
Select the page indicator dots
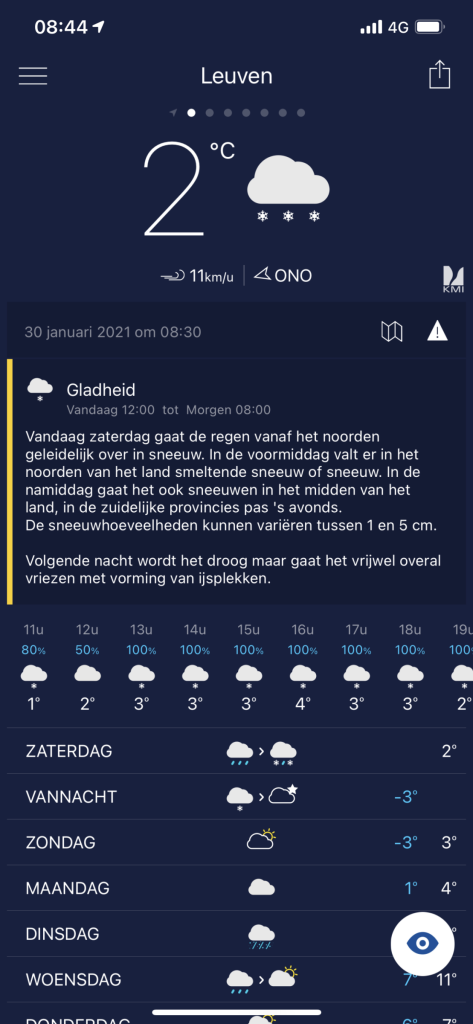pyautogui.click(x=236, y=112)
